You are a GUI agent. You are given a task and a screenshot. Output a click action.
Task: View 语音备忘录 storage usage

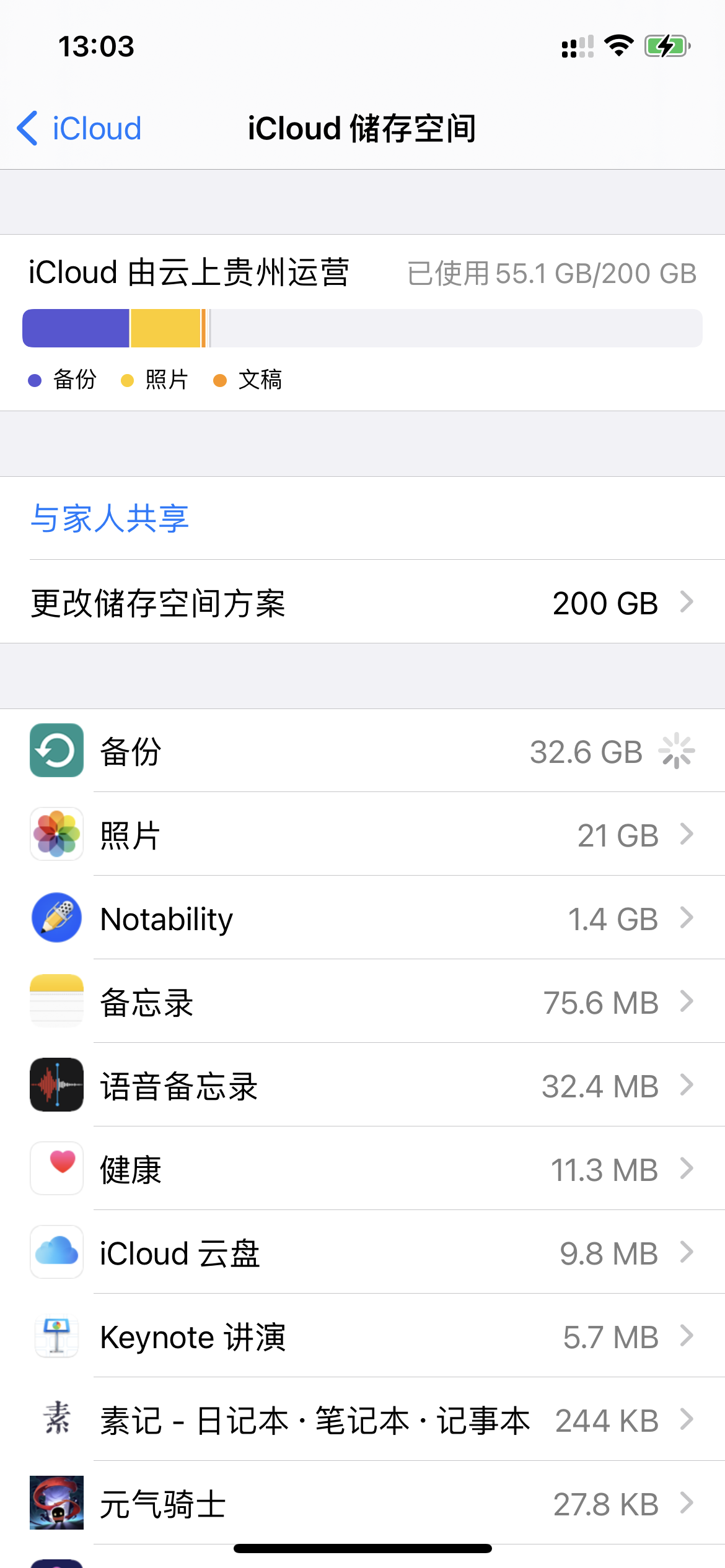point(362,1086)
